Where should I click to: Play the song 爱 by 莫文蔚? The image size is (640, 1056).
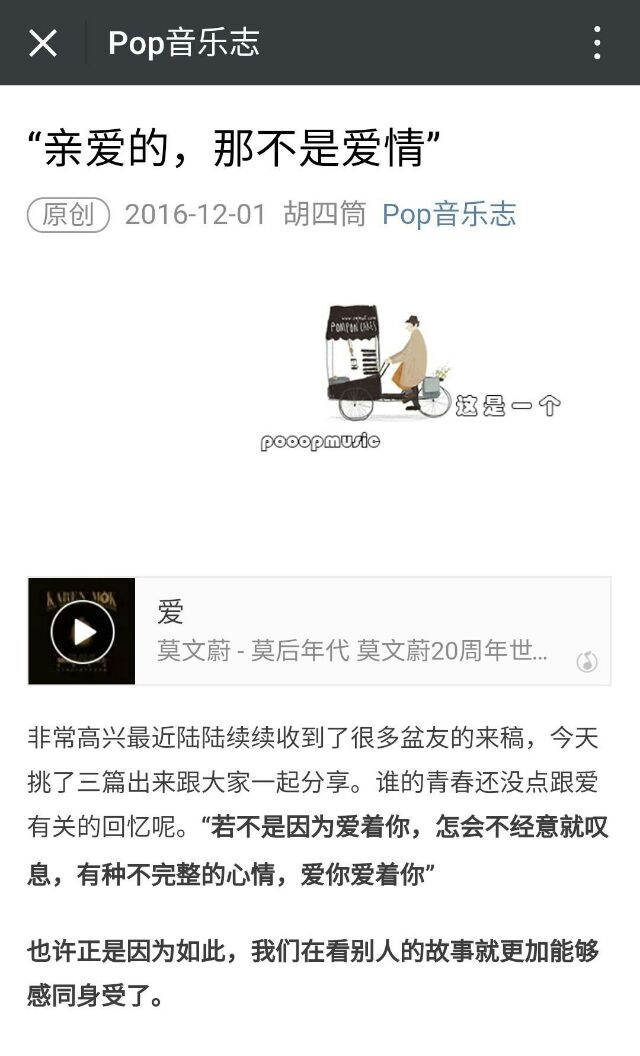pos(83,632)
